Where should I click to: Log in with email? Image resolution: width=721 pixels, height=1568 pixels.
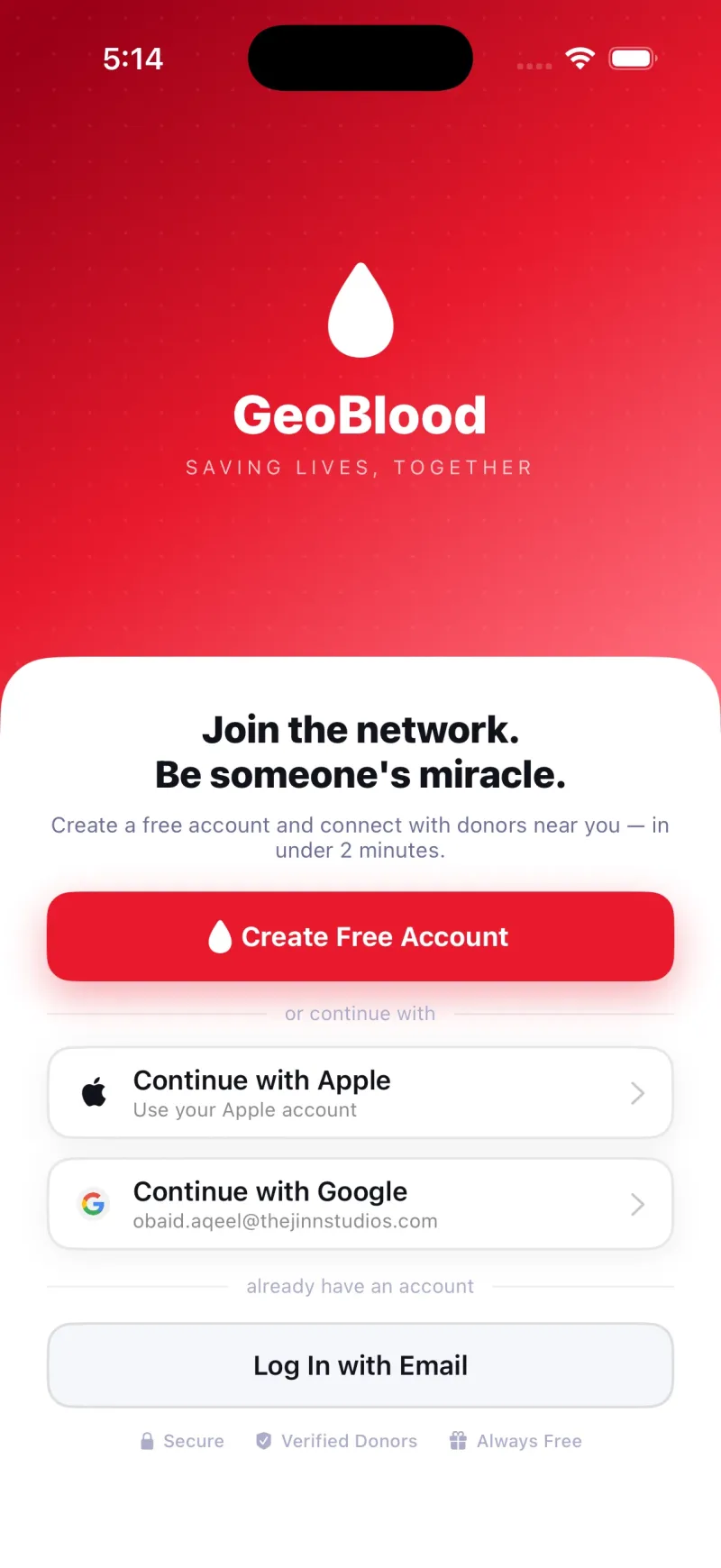click(x=360, y=1365)
